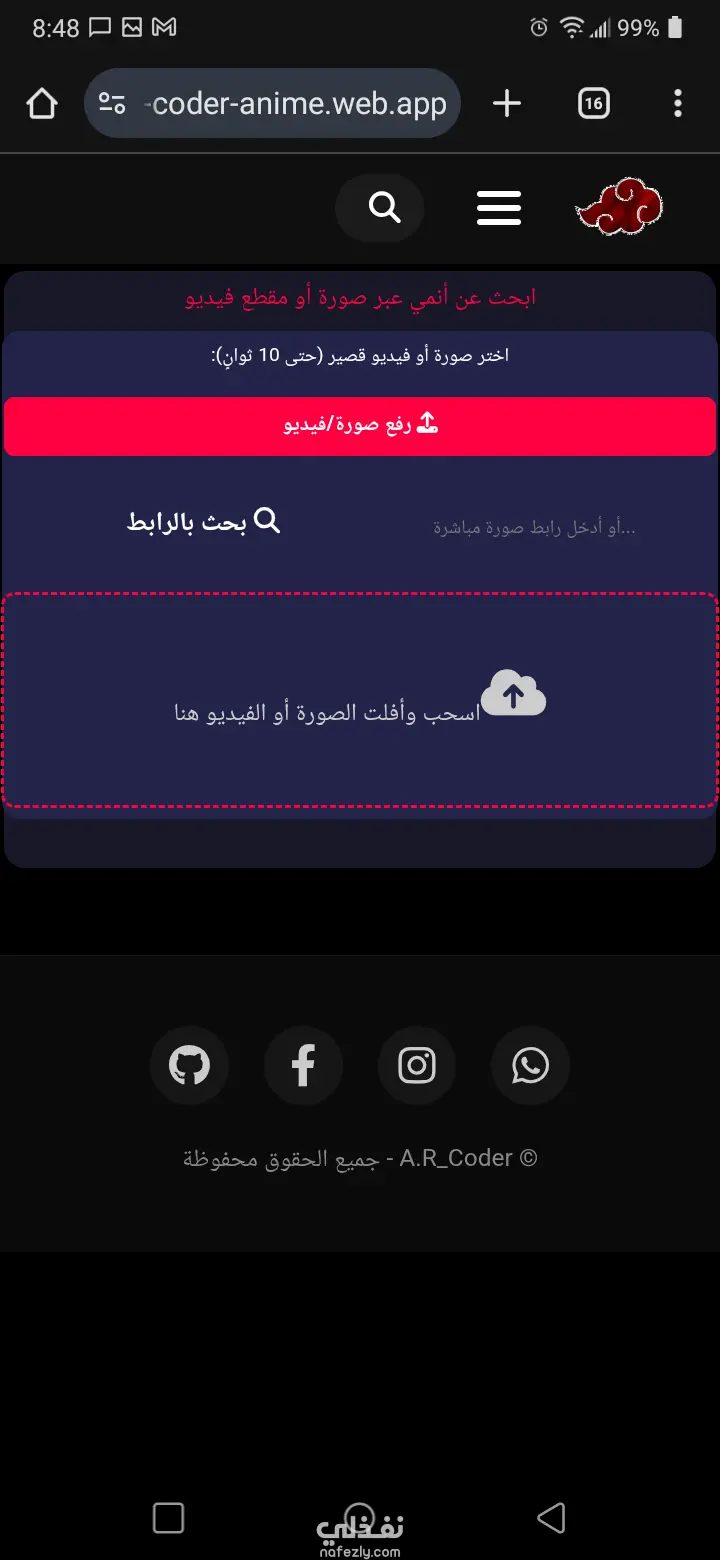Tap the بحث بالرابط search-by-link button
The height and width of the screenshot is (1560, 720).
[x=204, y=522]
